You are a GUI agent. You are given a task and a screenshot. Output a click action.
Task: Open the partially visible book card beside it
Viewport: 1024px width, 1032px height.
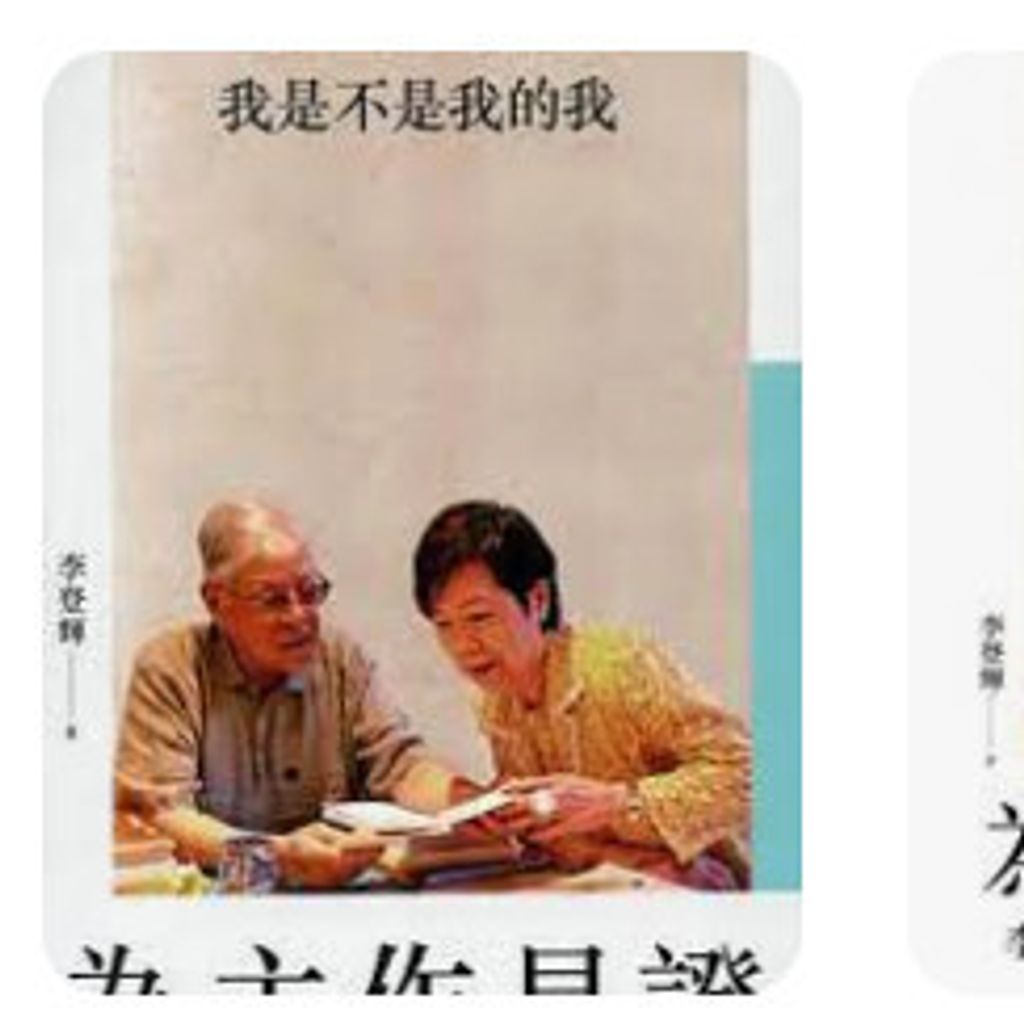tap(966, 520)
